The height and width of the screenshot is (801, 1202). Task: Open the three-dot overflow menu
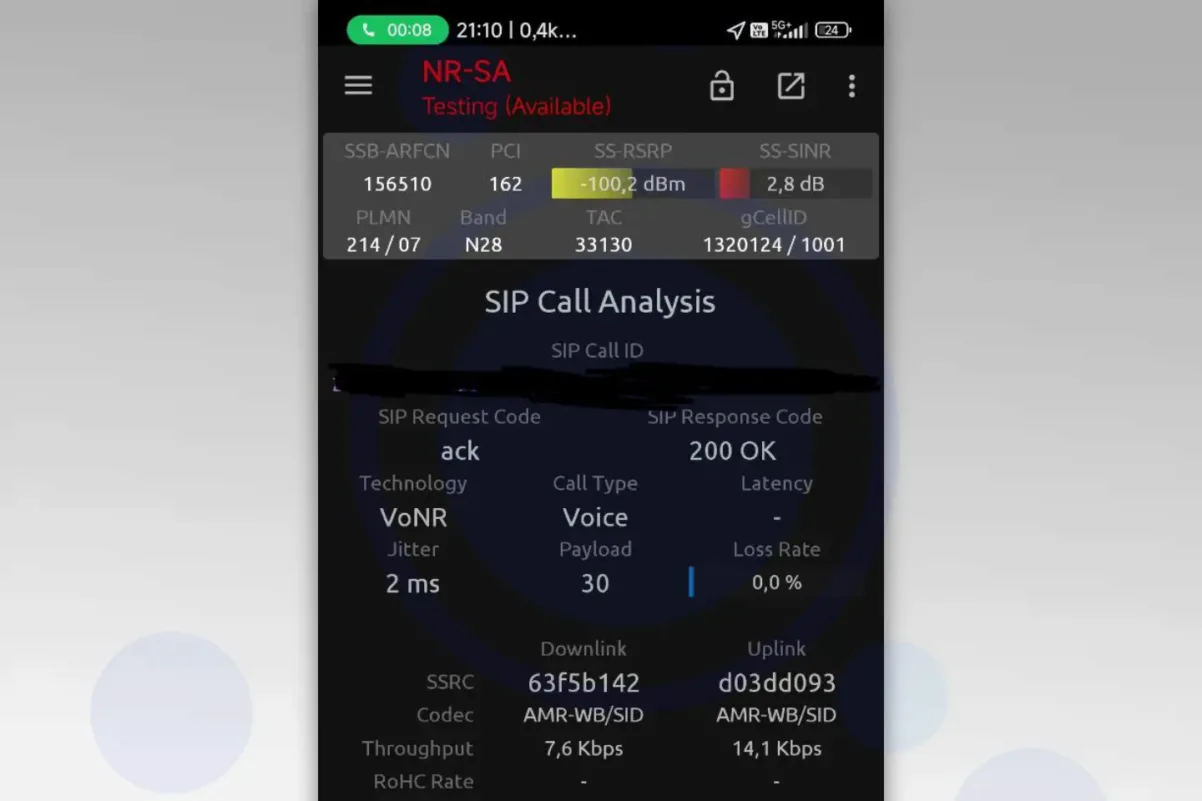click(x=851, y=86)
